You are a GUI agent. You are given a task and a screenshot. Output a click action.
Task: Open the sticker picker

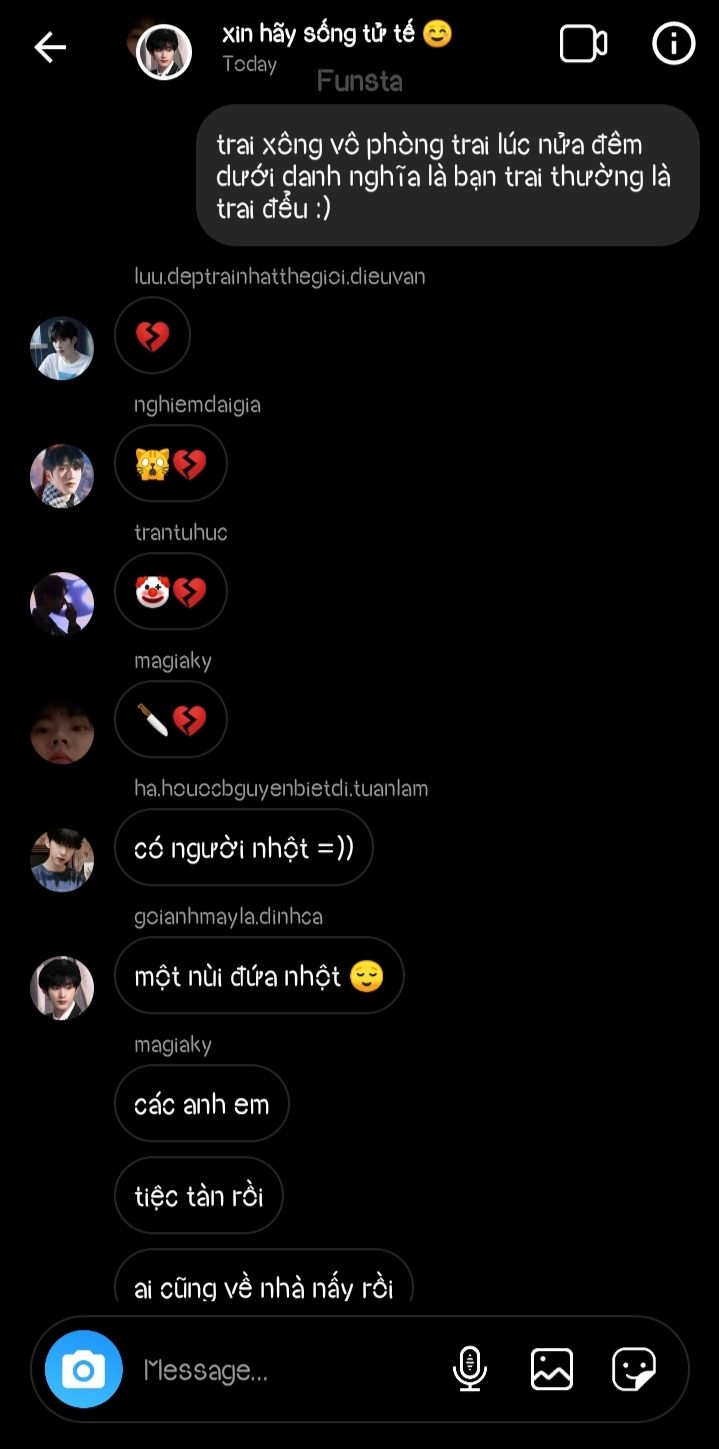tap(634, 1369)
